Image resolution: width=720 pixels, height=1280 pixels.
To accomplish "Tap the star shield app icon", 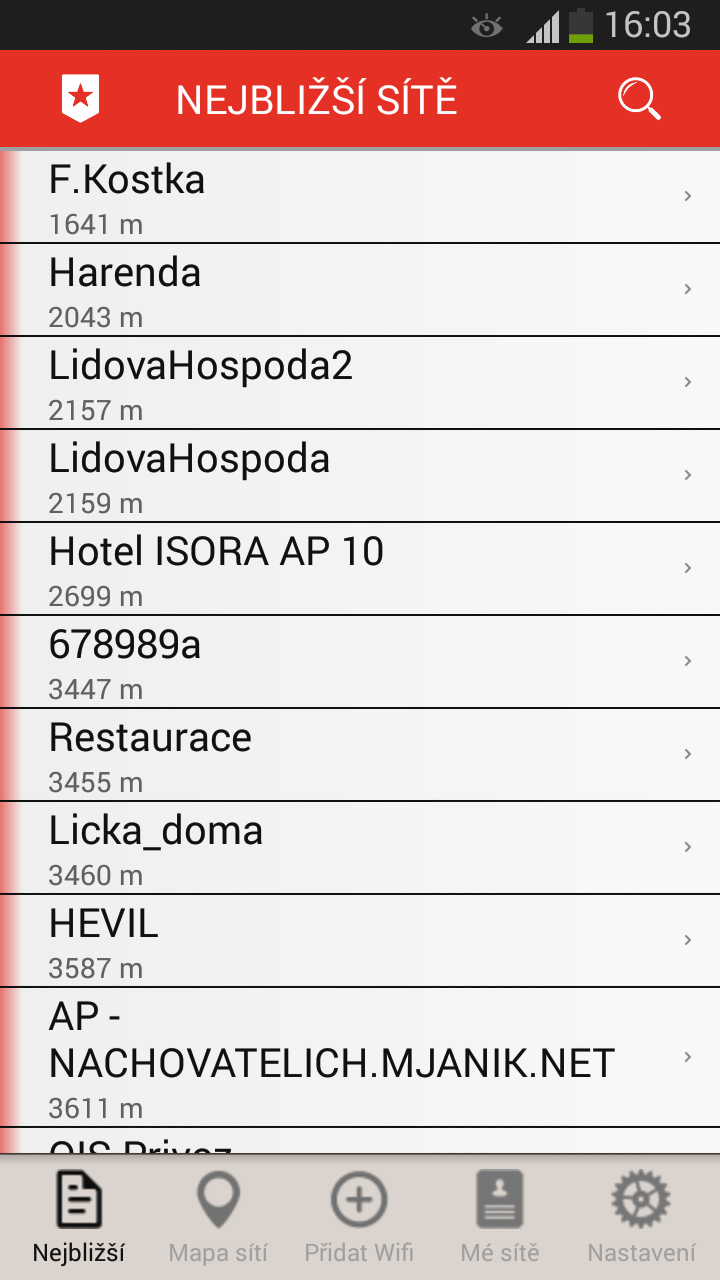I will pos(80,99).
